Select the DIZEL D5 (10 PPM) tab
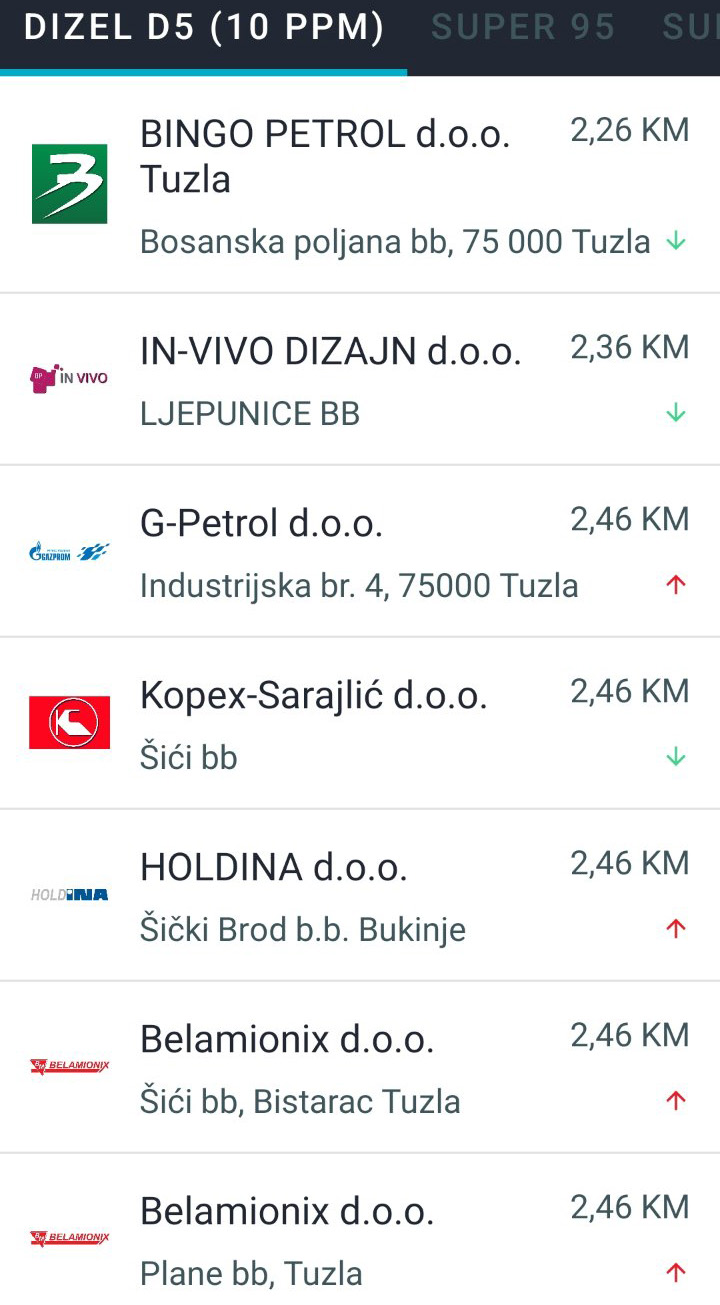Image resolution: width=720 pixels, height=1305 pixels. [x=204, y=28]
